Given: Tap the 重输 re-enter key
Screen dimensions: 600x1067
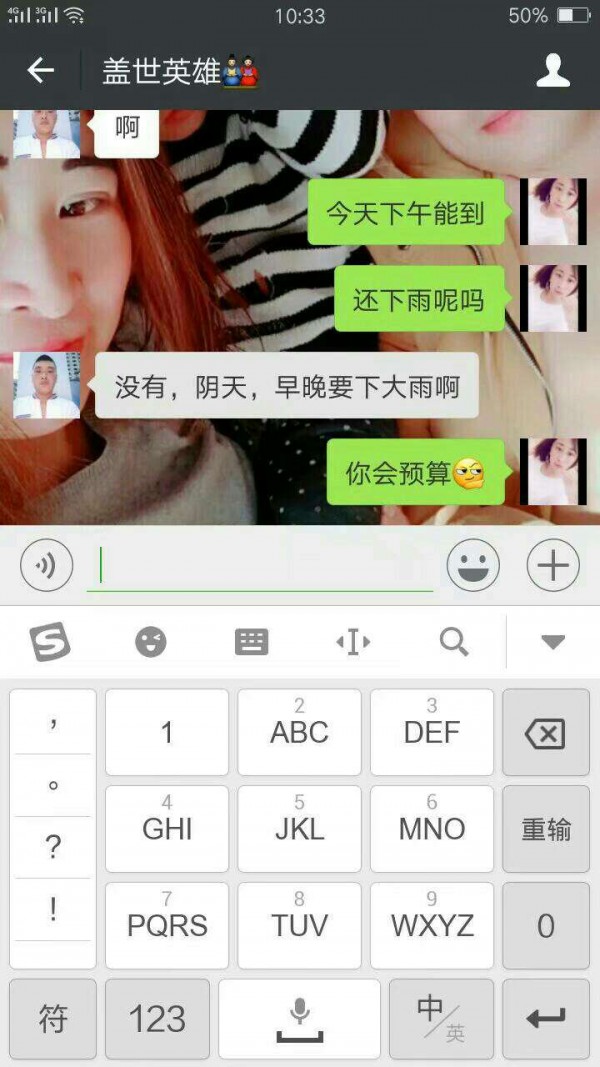Looking at the screenshot, I should (545, 829).
